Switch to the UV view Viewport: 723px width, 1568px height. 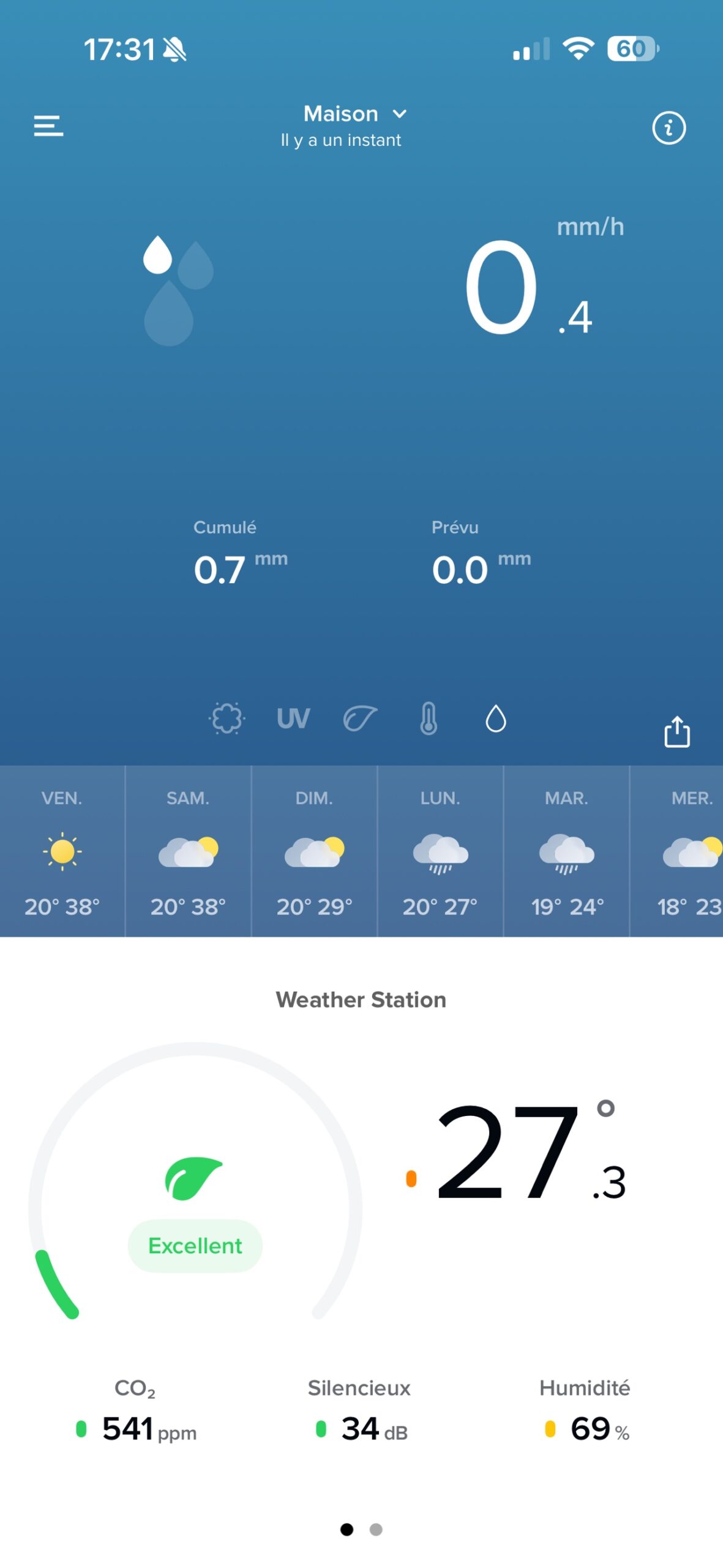point(293,718)
